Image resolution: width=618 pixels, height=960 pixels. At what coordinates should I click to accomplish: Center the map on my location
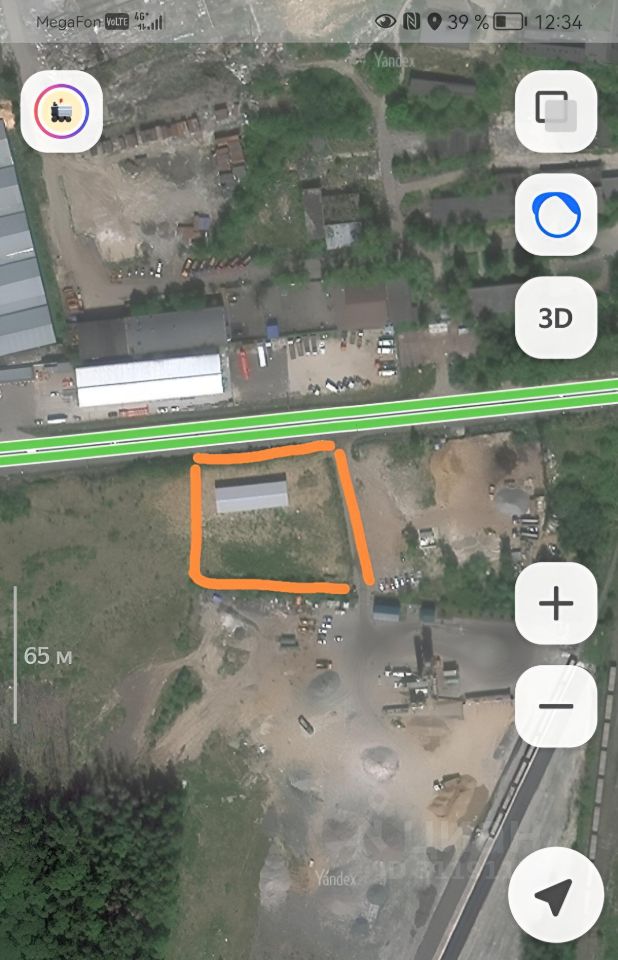click(x=555, y=896)
